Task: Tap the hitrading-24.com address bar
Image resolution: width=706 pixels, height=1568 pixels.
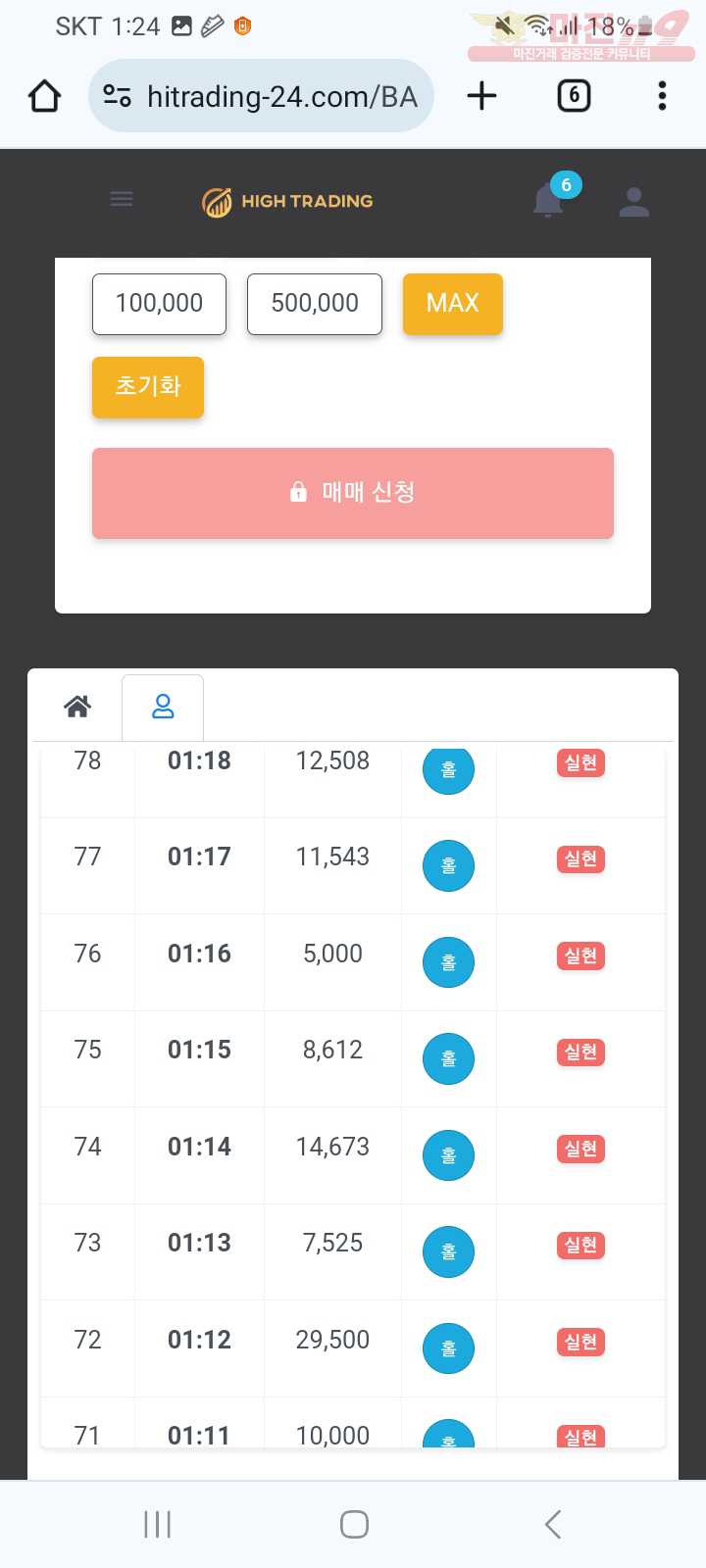Action: pos(261,96)
